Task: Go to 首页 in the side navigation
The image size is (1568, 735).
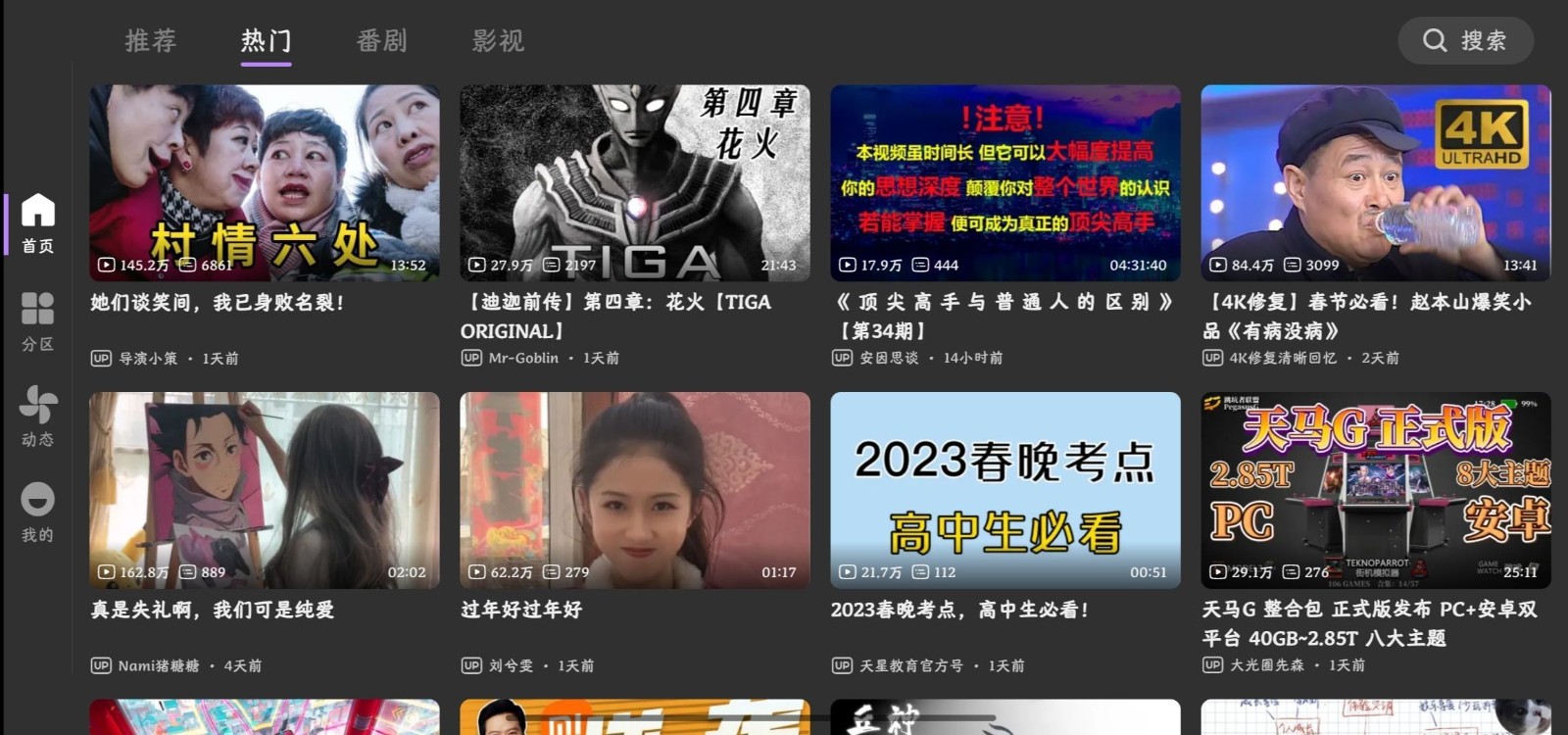Action: click(37, 223)
